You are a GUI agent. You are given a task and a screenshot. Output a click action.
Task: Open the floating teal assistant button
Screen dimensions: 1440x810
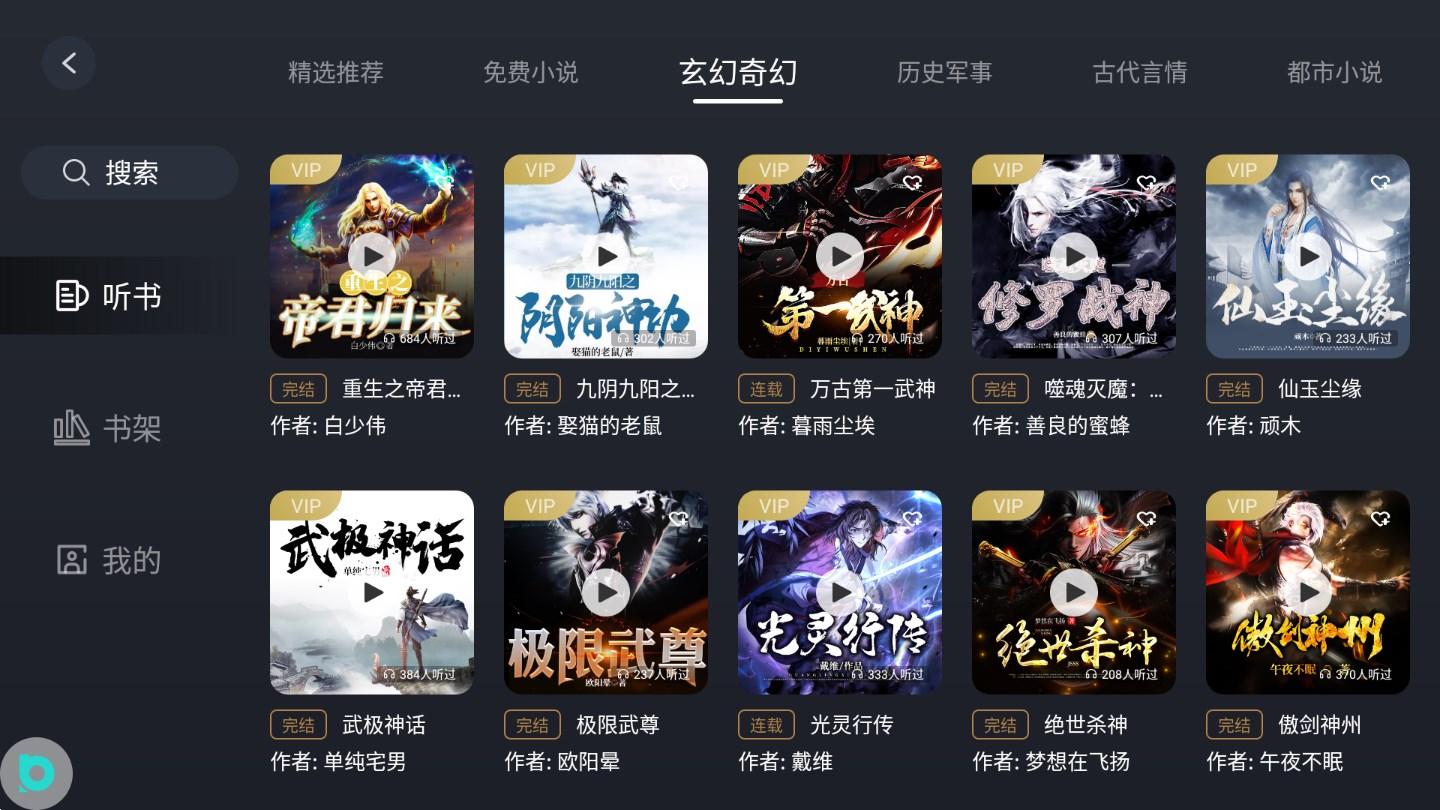click(37, 773)
